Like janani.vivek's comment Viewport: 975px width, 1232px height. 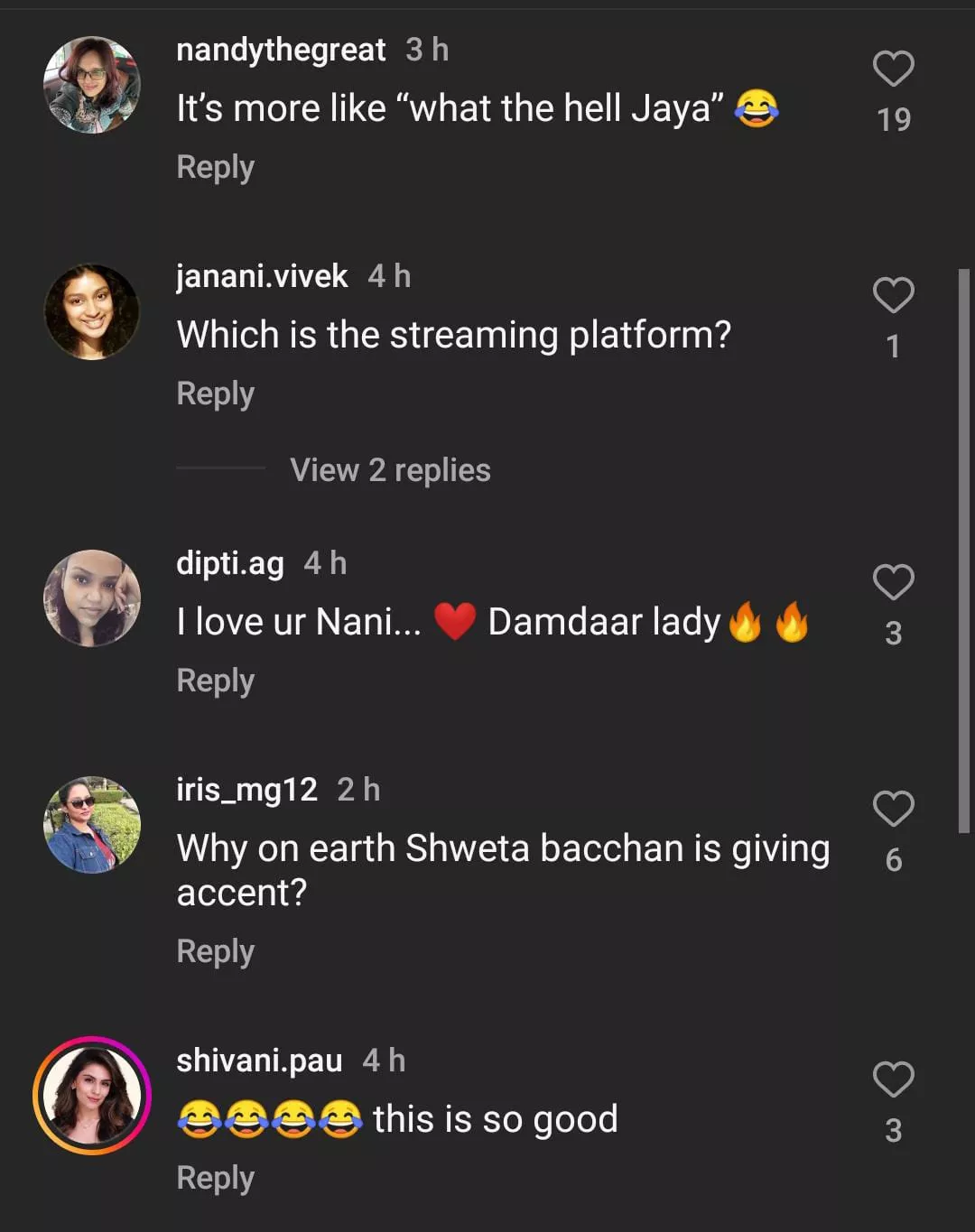(x=893, y=296)
